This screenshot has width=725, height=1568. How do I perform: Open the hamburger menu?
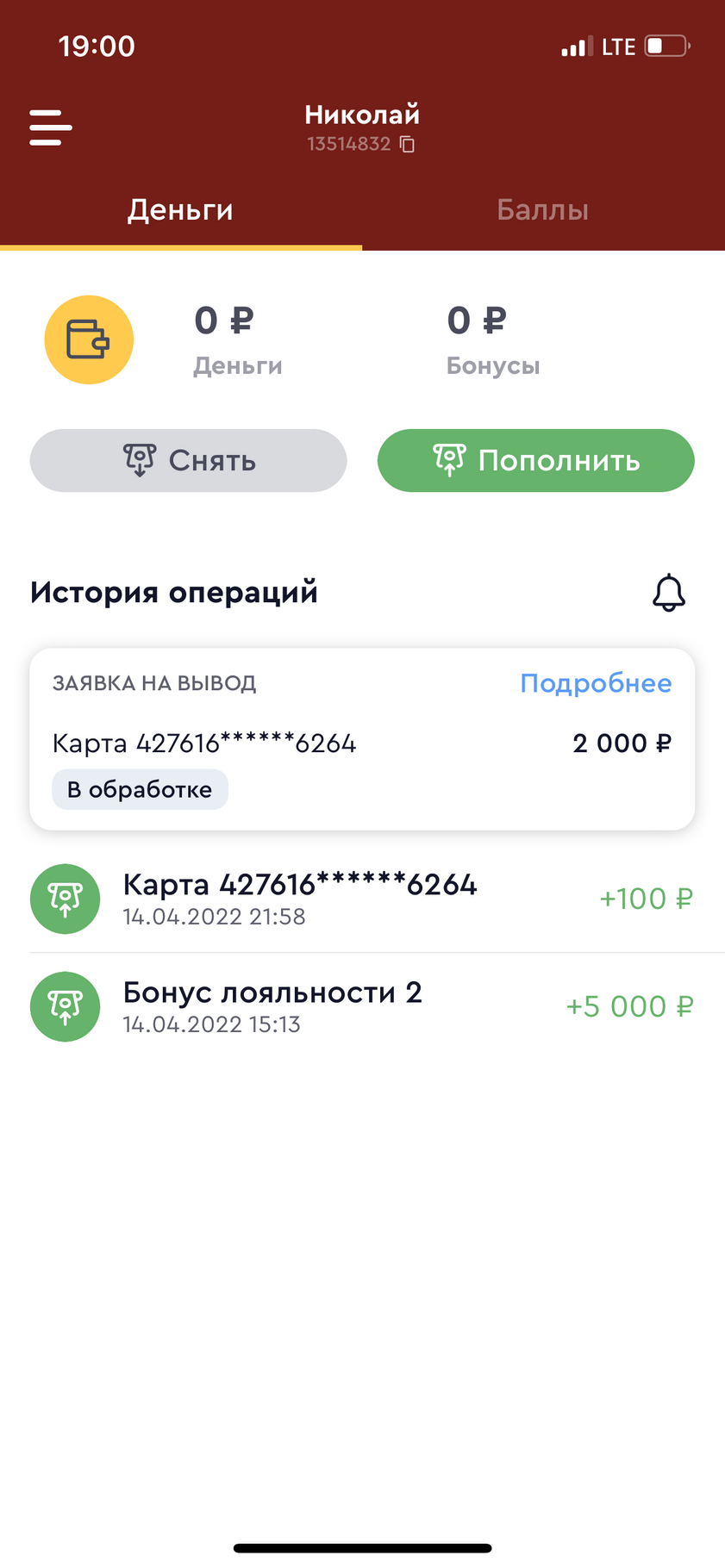tap(50, 128)
